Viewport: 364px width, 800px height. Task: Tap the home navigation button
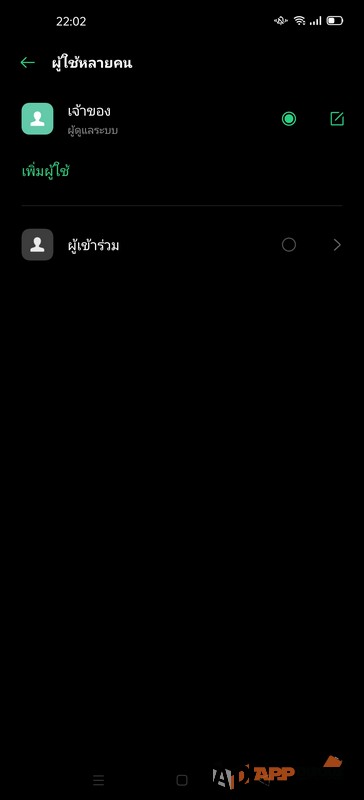[182, 780]
